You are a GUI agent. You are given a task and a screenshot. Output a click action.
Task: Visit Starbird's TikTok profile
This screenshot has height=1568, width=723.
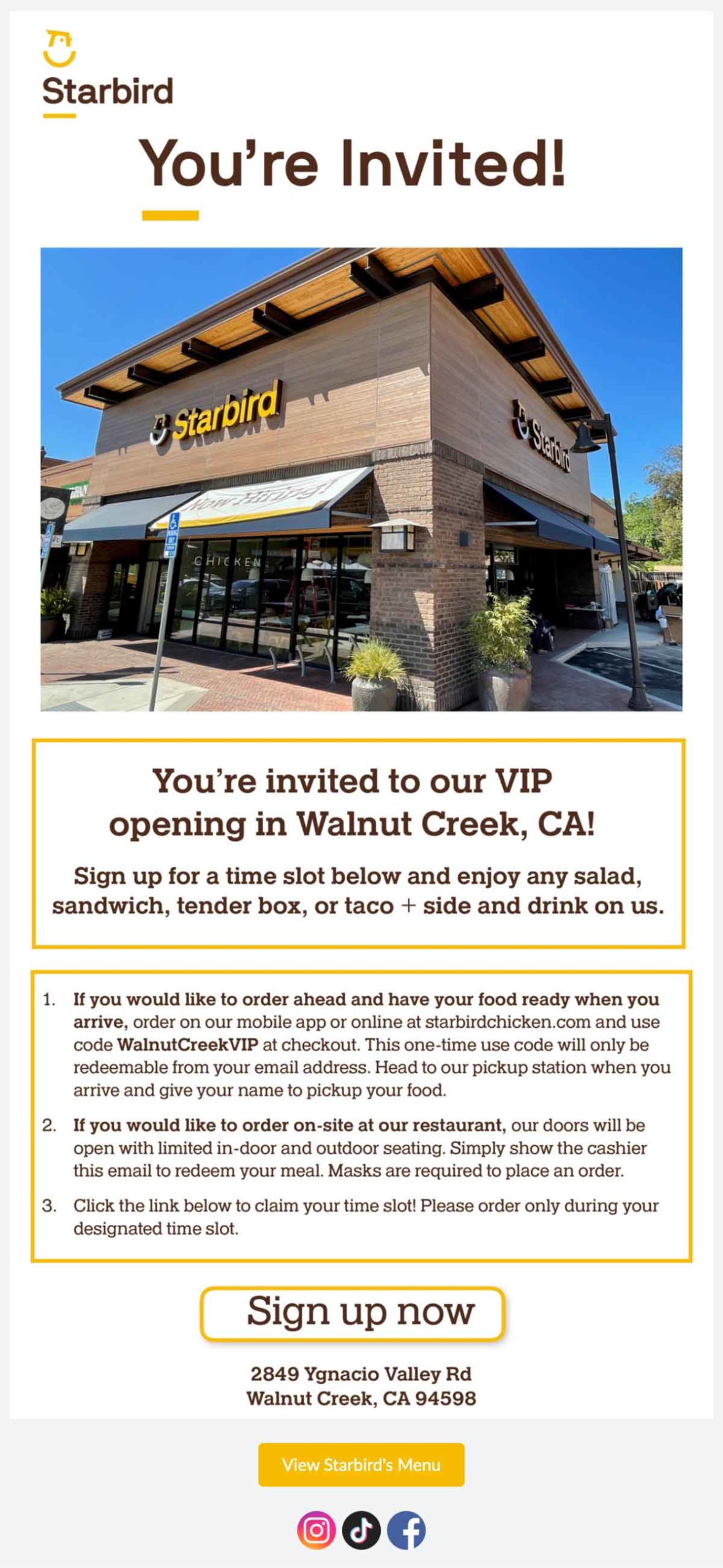click(361, 1531)
